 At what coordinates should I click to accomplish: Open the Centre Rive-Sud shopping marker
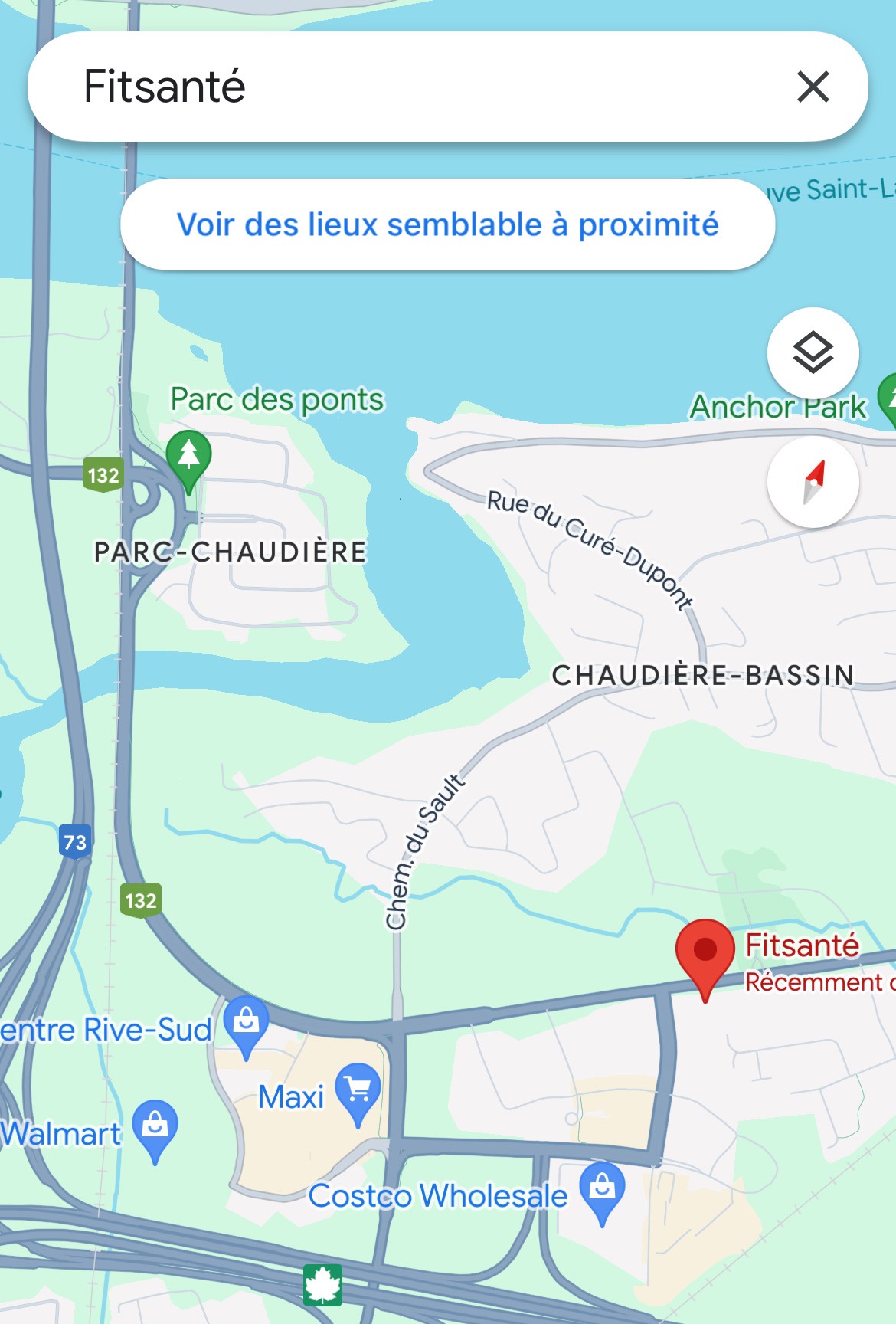coord(246,1023)
